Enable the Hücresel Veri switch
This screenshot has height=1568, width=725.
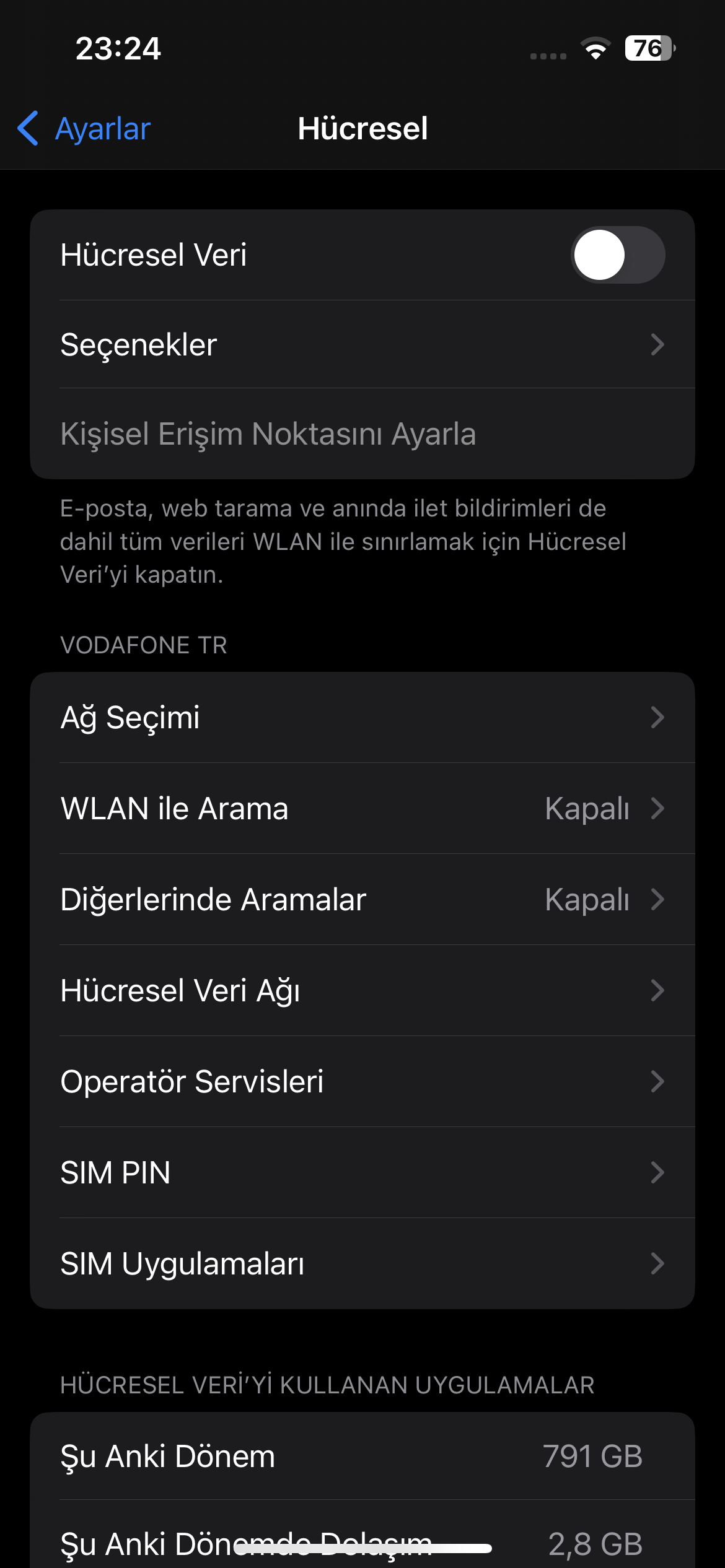click(x=617, y=255)
